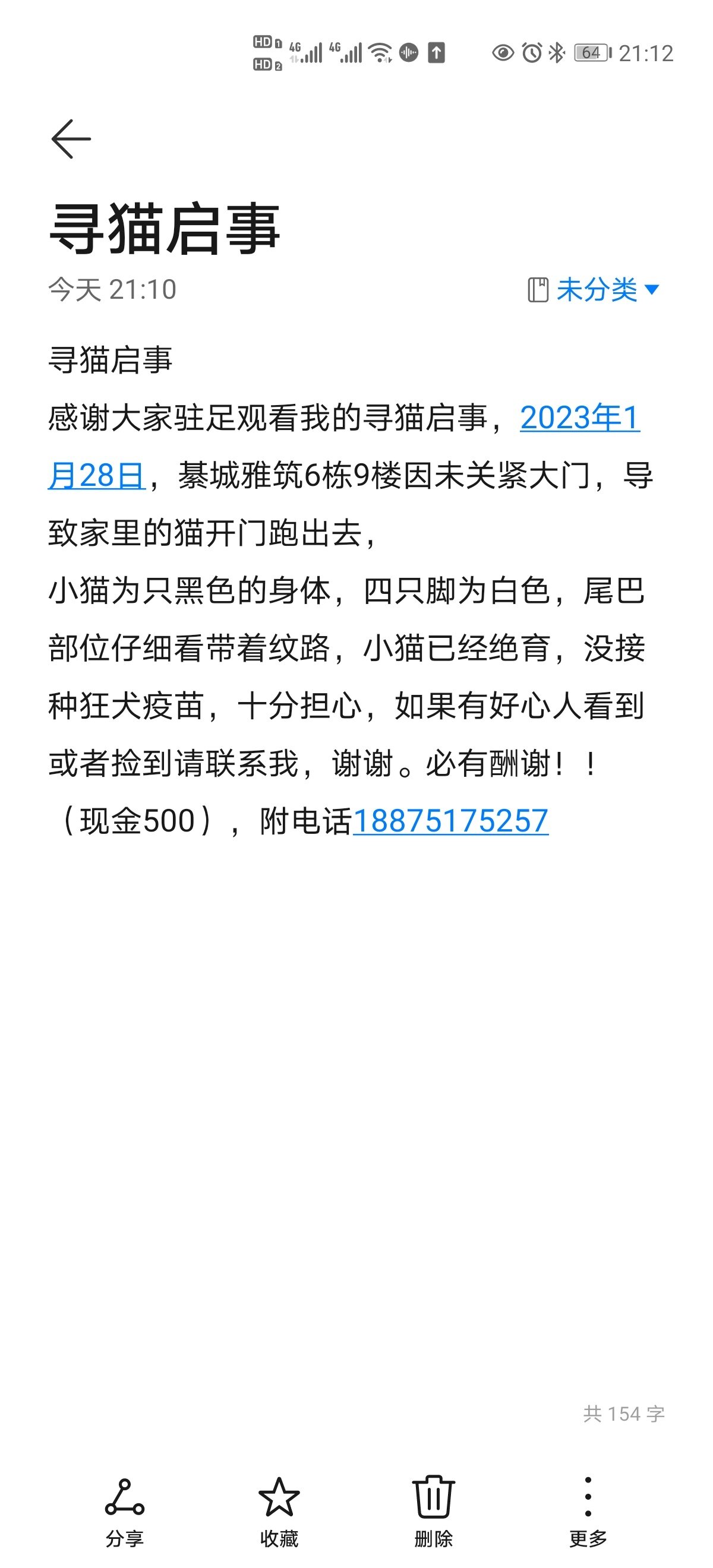Open the 未分类 category dropdown
Screen dimensions: 713x1568
click(x=593, y=290)
